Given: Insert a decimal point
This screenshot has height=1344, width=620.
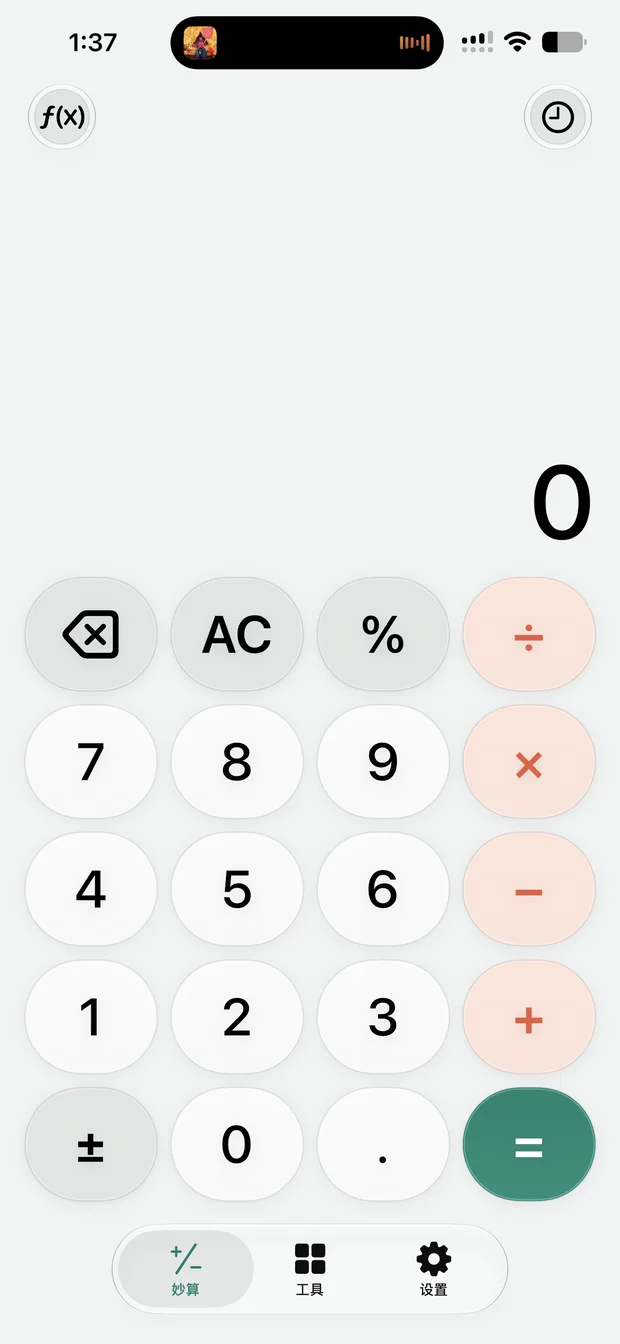Looking at the screenshot, I should 383,1145.
